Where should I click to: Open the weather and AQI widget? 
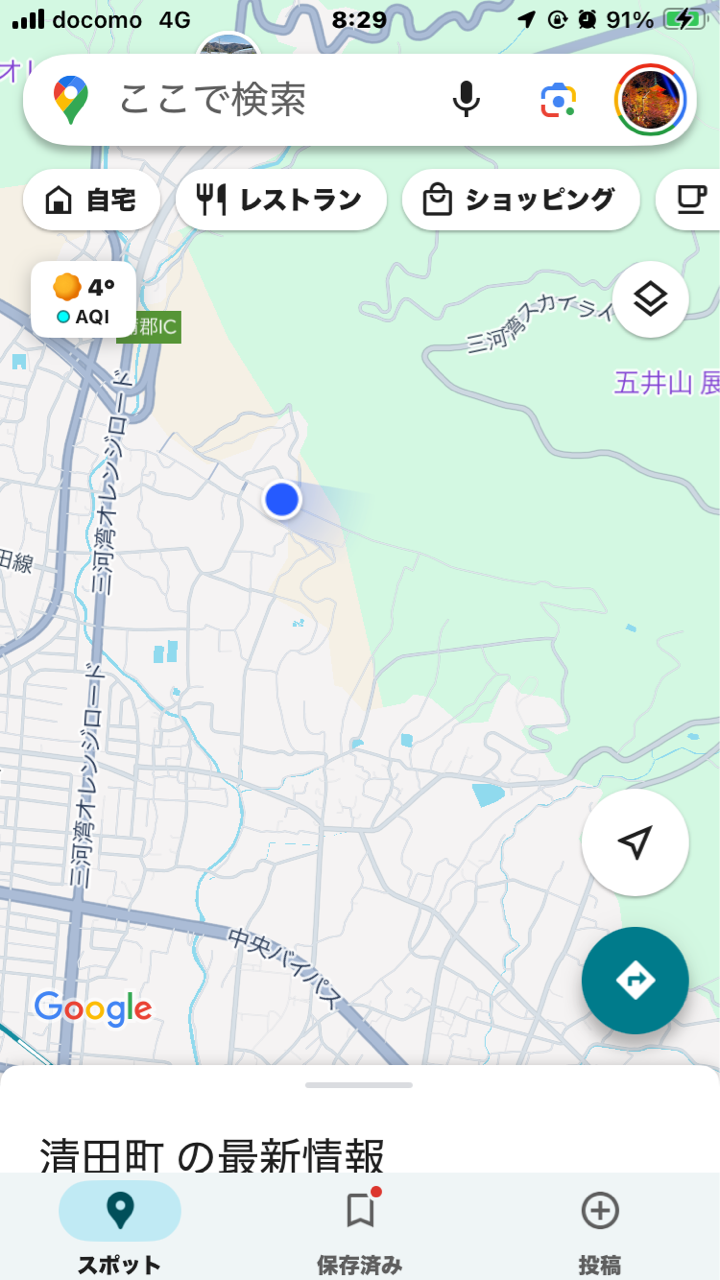click(83, 300)
